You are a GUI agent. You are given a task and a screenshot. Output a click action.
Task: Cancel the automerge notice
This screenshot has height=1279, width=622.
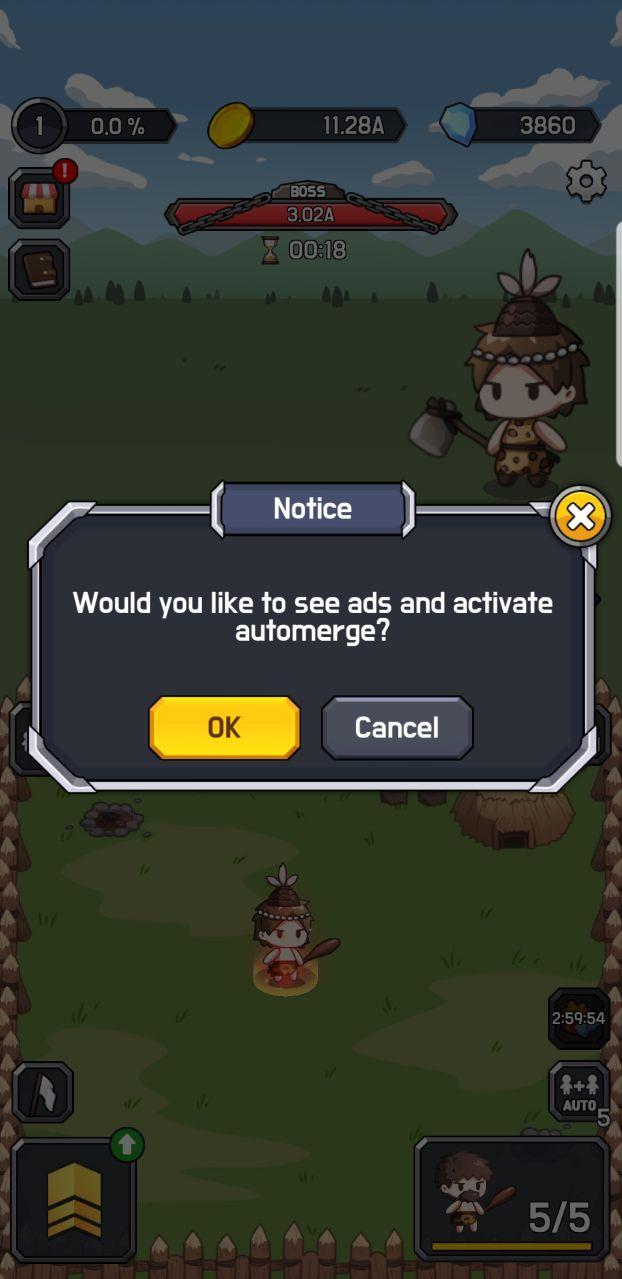point(396,727)
